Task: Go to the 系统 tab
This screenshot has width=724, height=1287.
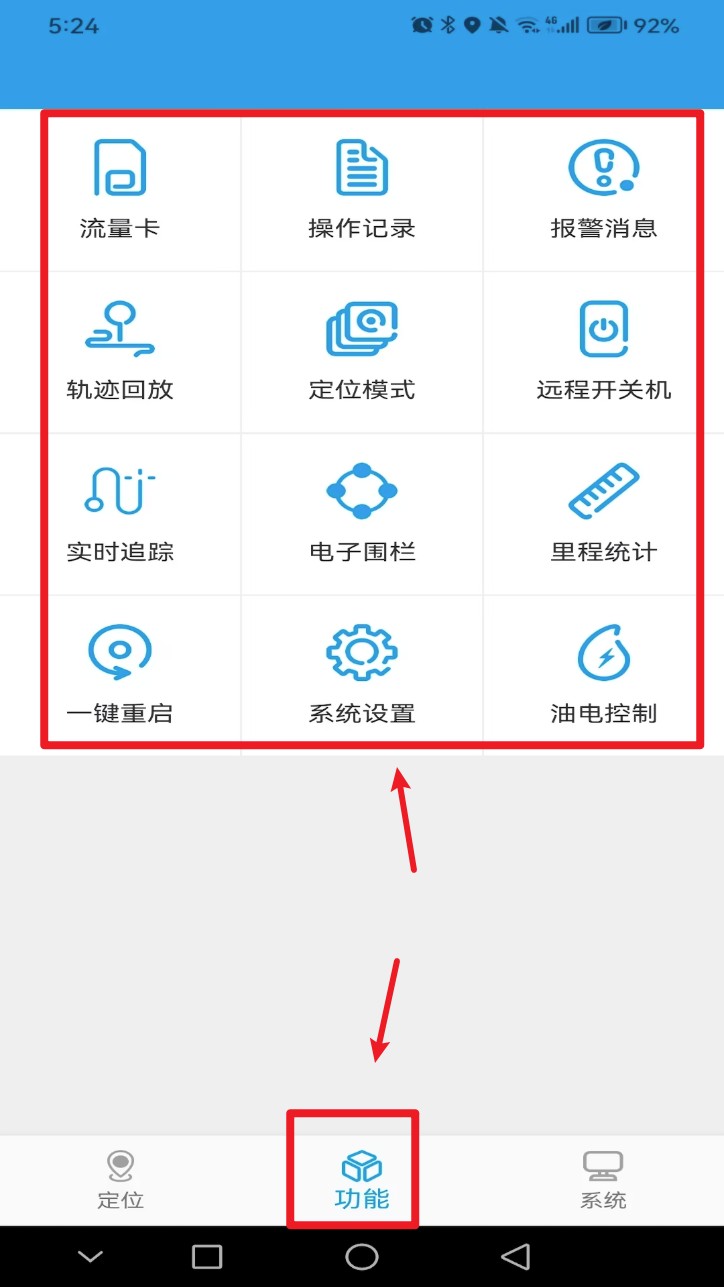Action: pos(603,1180)
